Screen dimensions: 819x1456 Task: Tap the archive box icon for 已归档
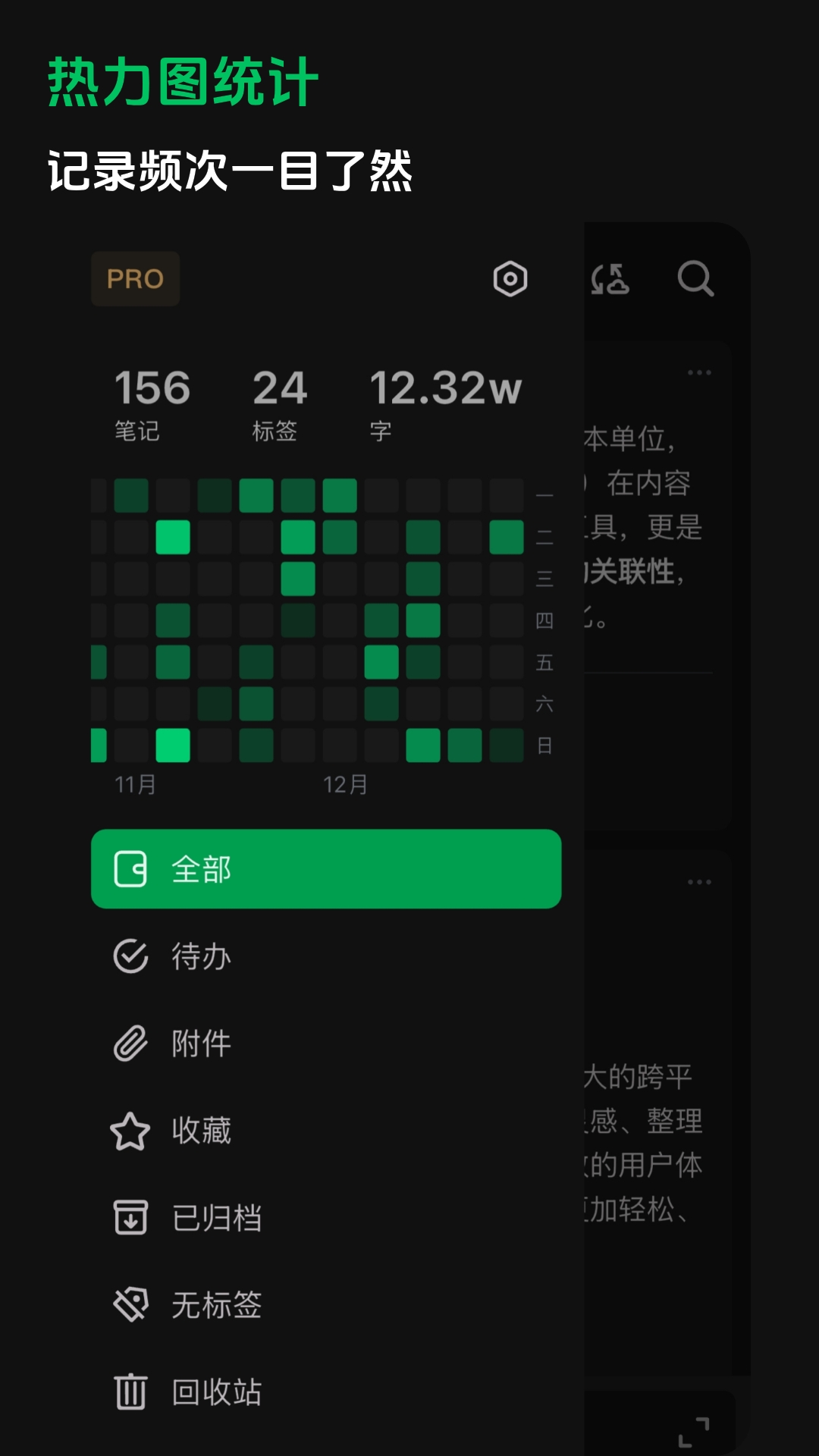point(130,1217)
